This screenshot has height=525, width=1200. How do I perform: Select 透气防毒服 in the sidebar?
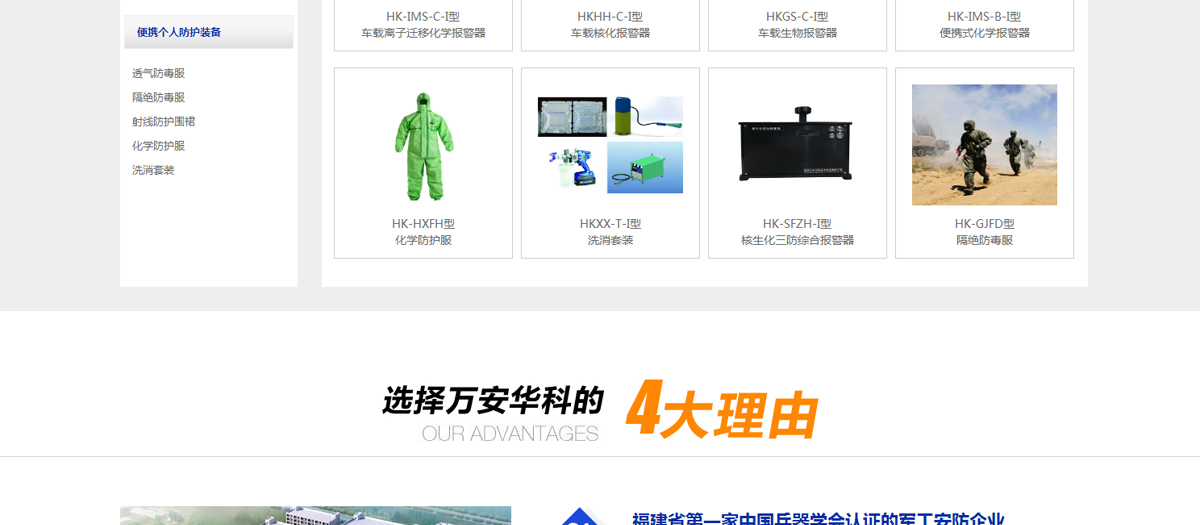158,73
